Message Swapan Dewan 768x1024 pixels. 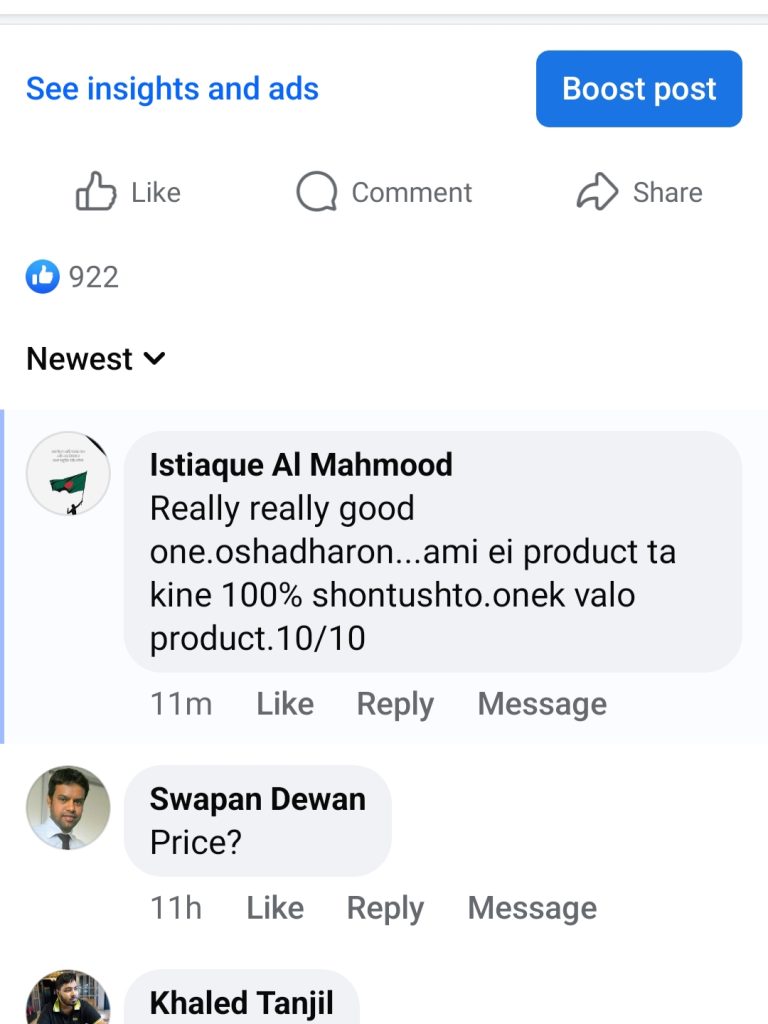(532, 908)
